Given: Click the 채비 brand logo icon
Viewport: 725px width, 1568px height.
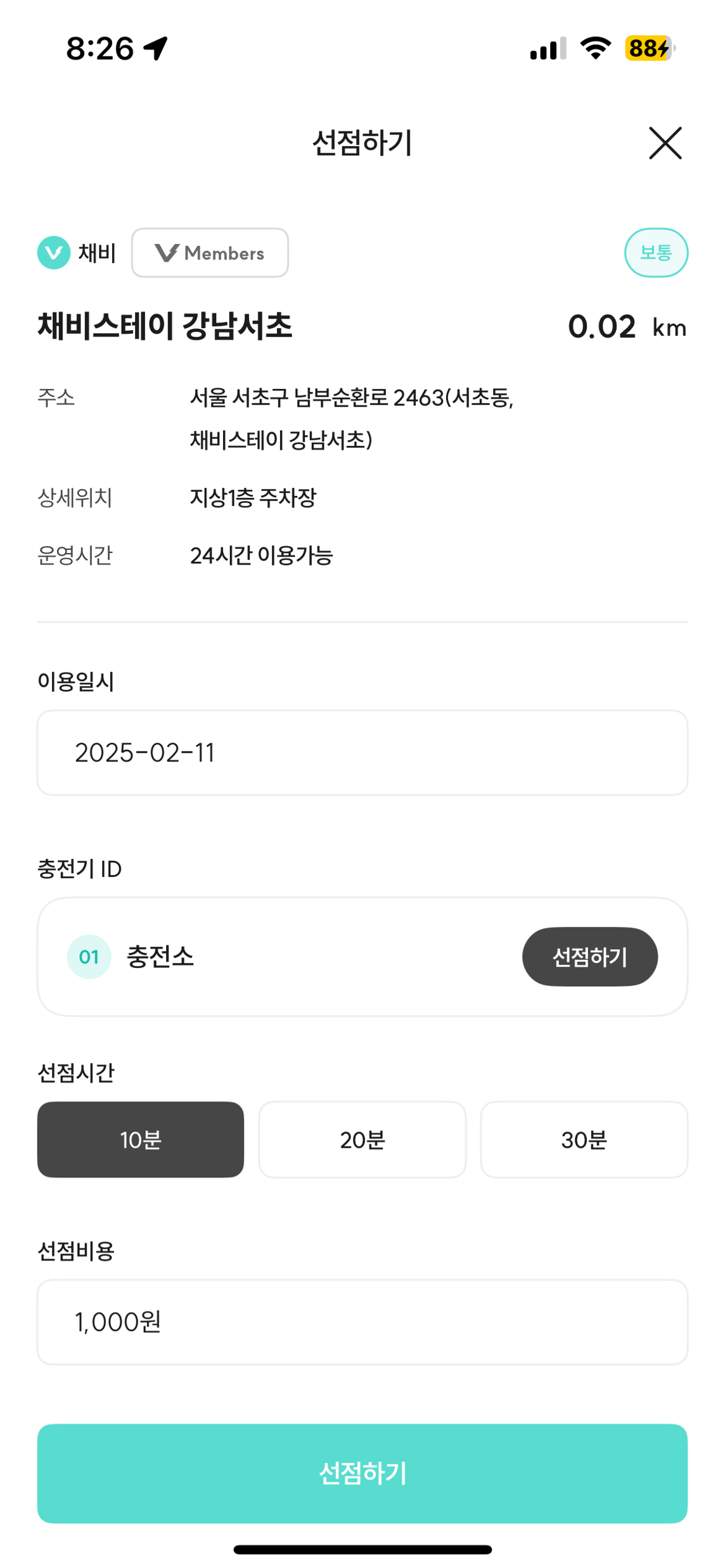Looking at the screenshot, I should 55,253.
